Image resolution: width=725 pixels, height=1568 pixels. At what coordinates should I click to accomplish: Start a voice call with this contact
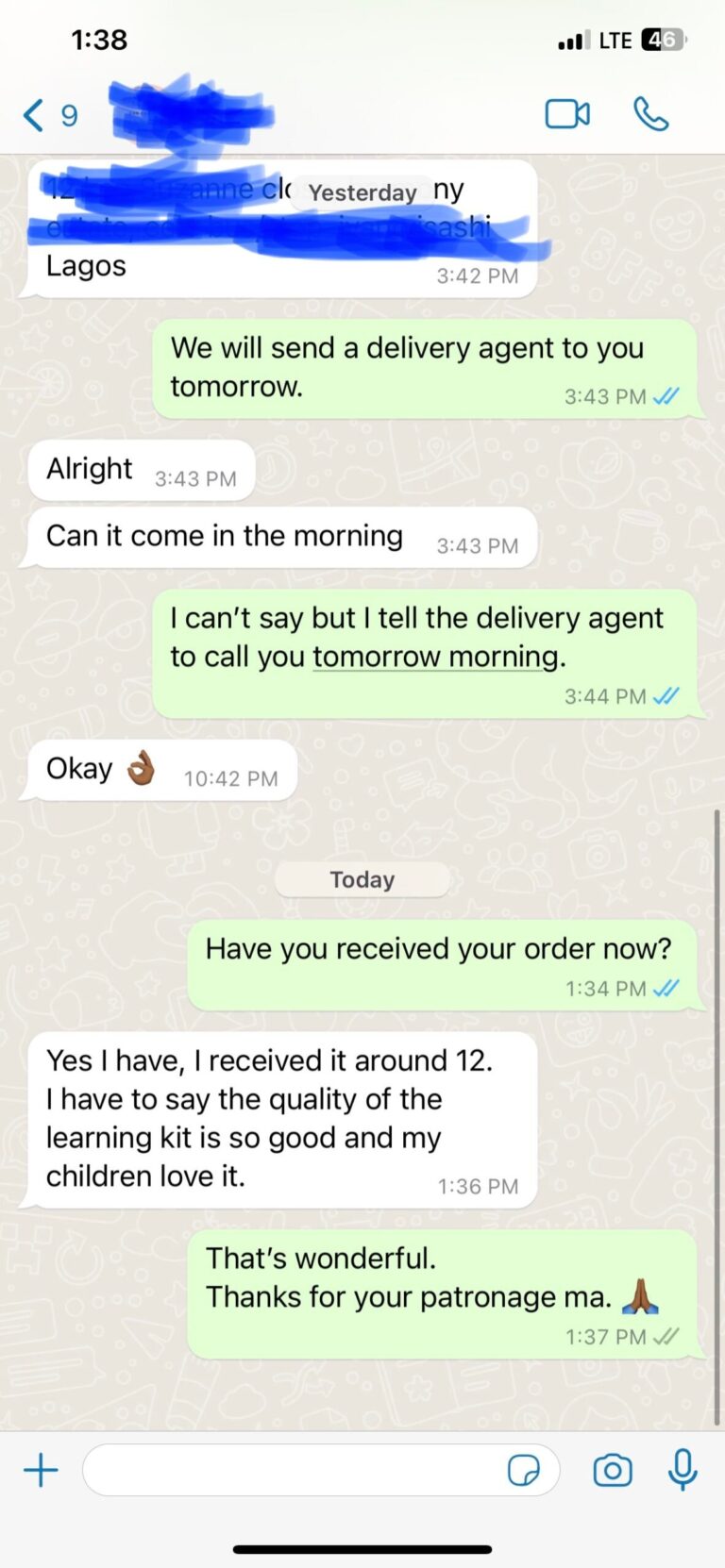click(650, 114)
